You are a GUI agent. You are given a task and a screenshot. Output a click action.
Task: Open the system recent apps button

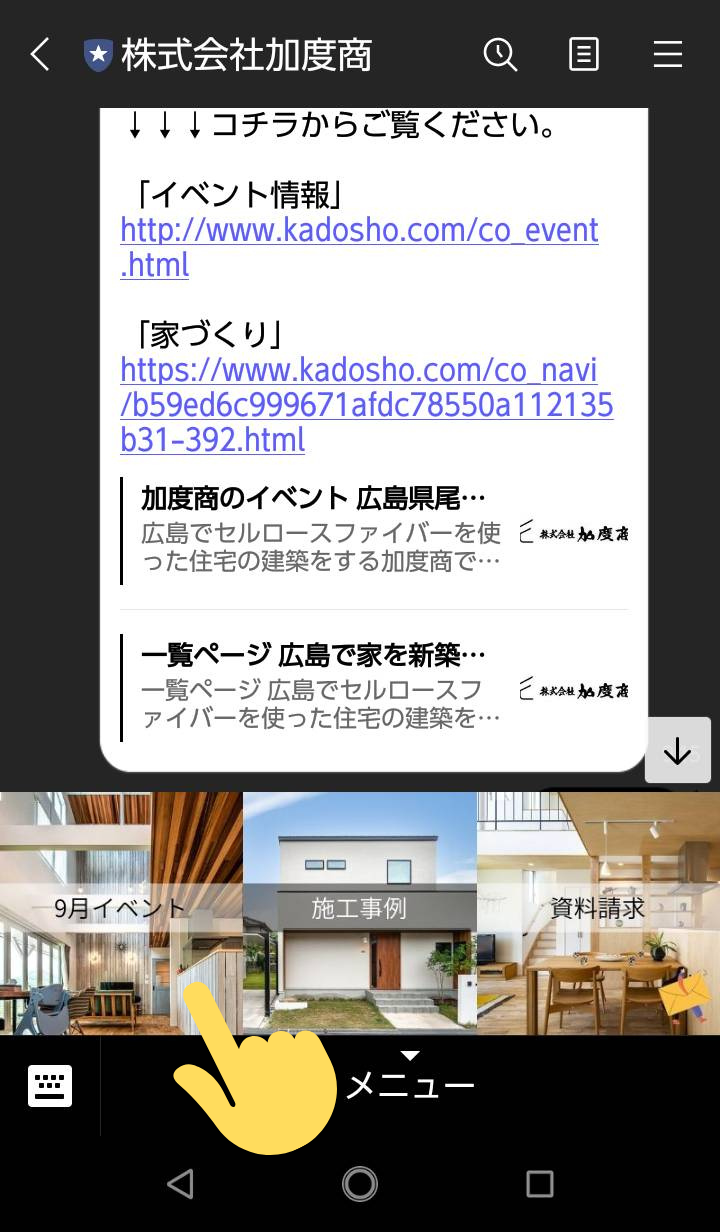pos(540,1184)
